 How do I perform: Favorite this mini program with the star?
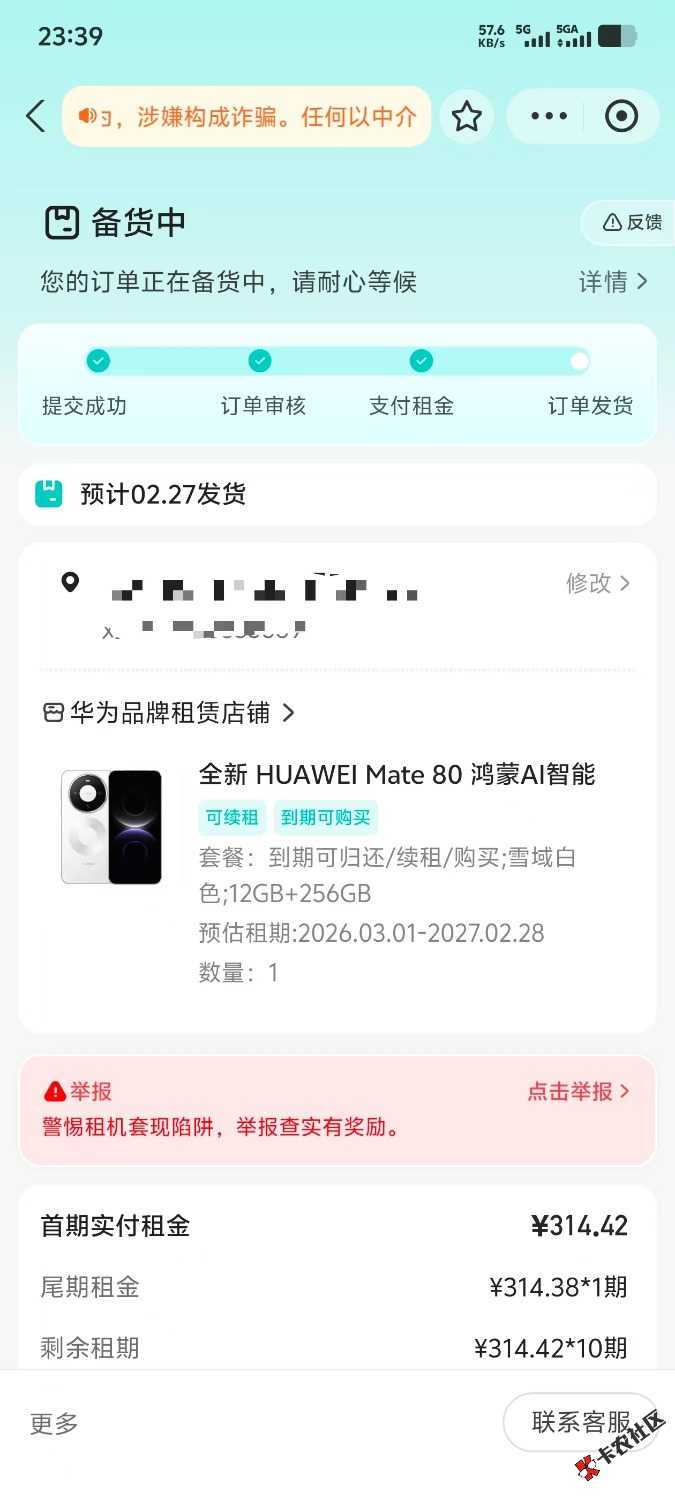click(466, 117)
